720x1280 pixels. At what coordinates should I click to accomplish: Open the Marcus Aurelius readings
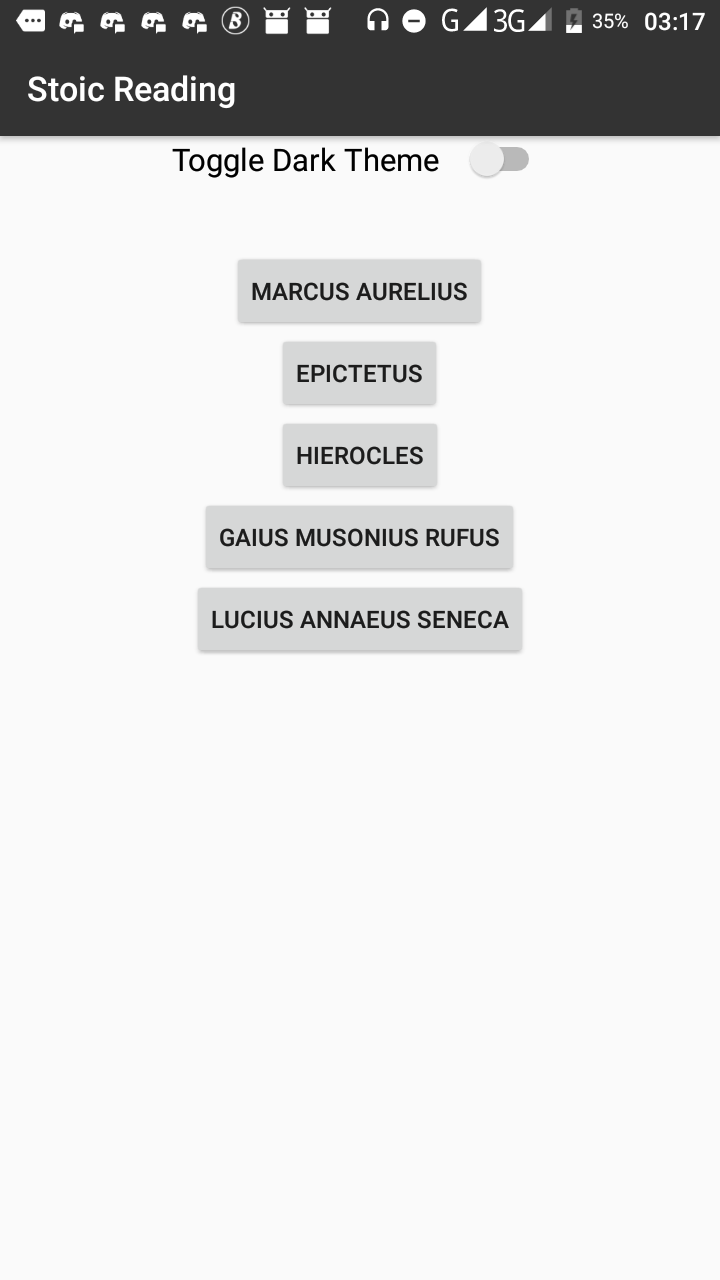coord(359,291)
